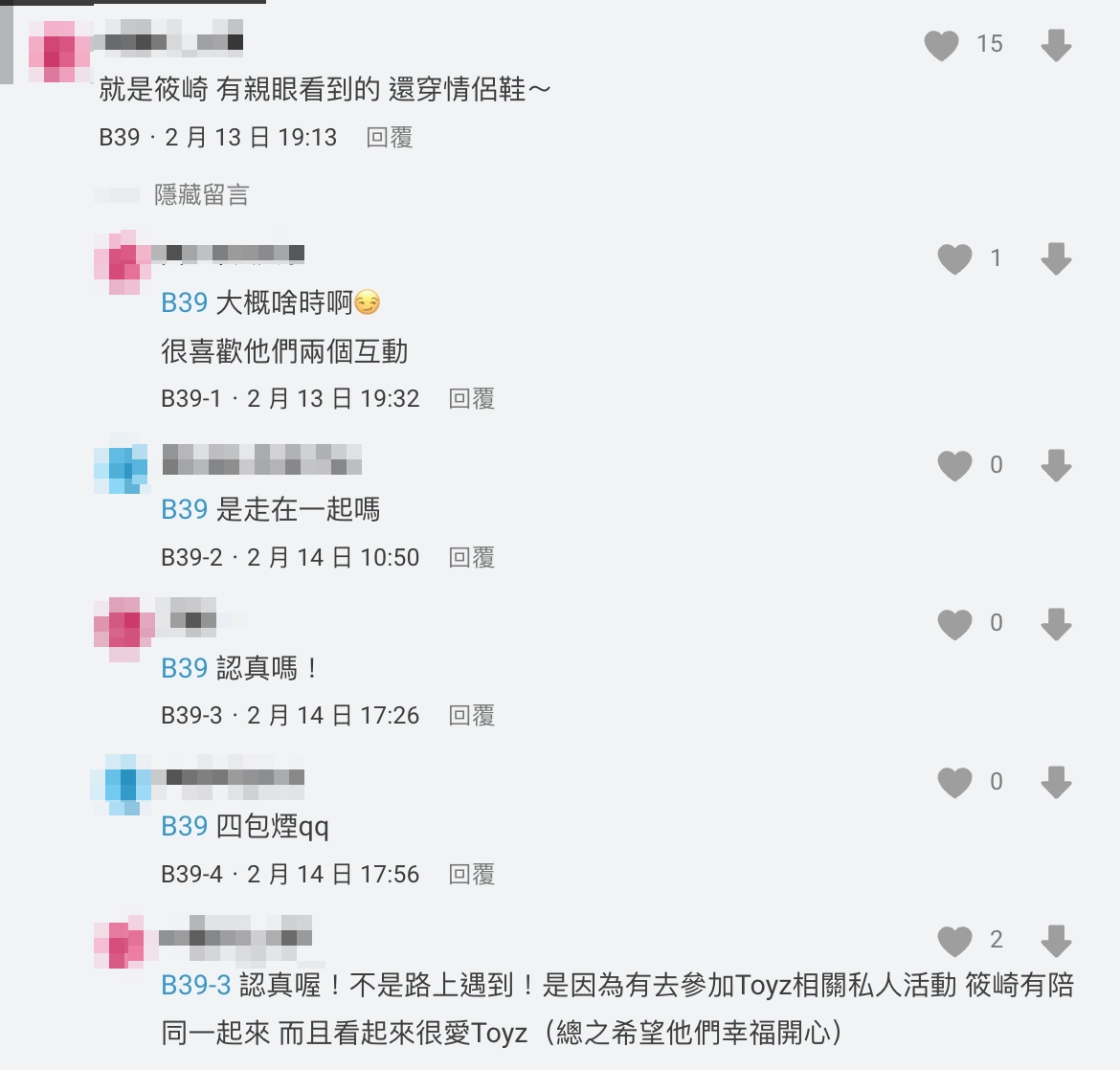Downvote comment B39 about 情侶鞋
The width and height of the screenshot is (1120, 1070).
tap(1056, 45)
